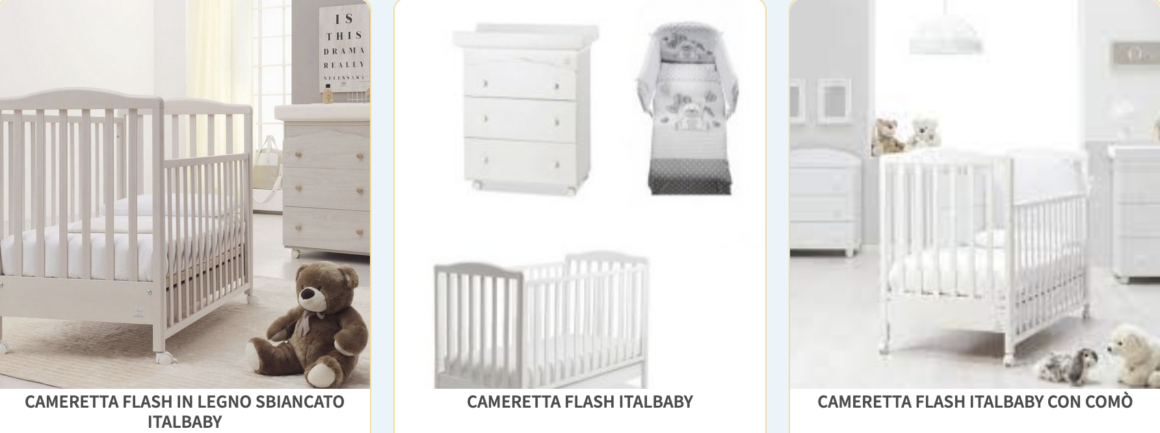View Cameretta Flash Italbaby con comò

click(x=974, y=402)
